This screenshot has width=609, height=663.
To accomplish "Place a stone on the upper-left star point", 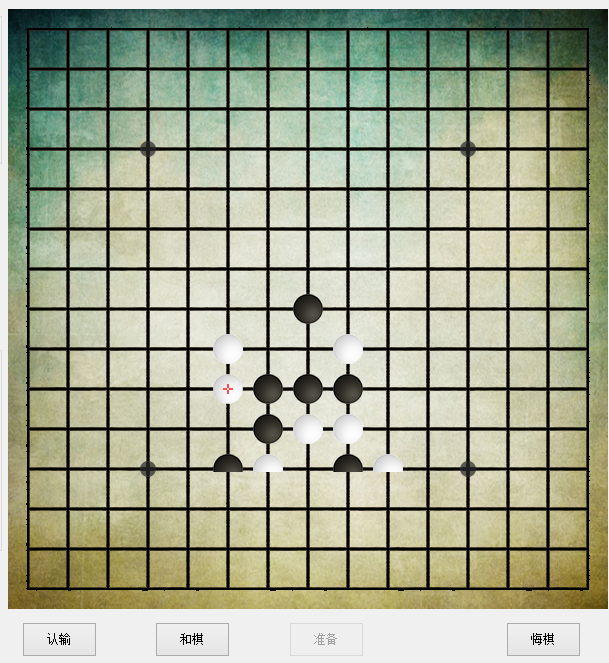I will tap(148, 149).
